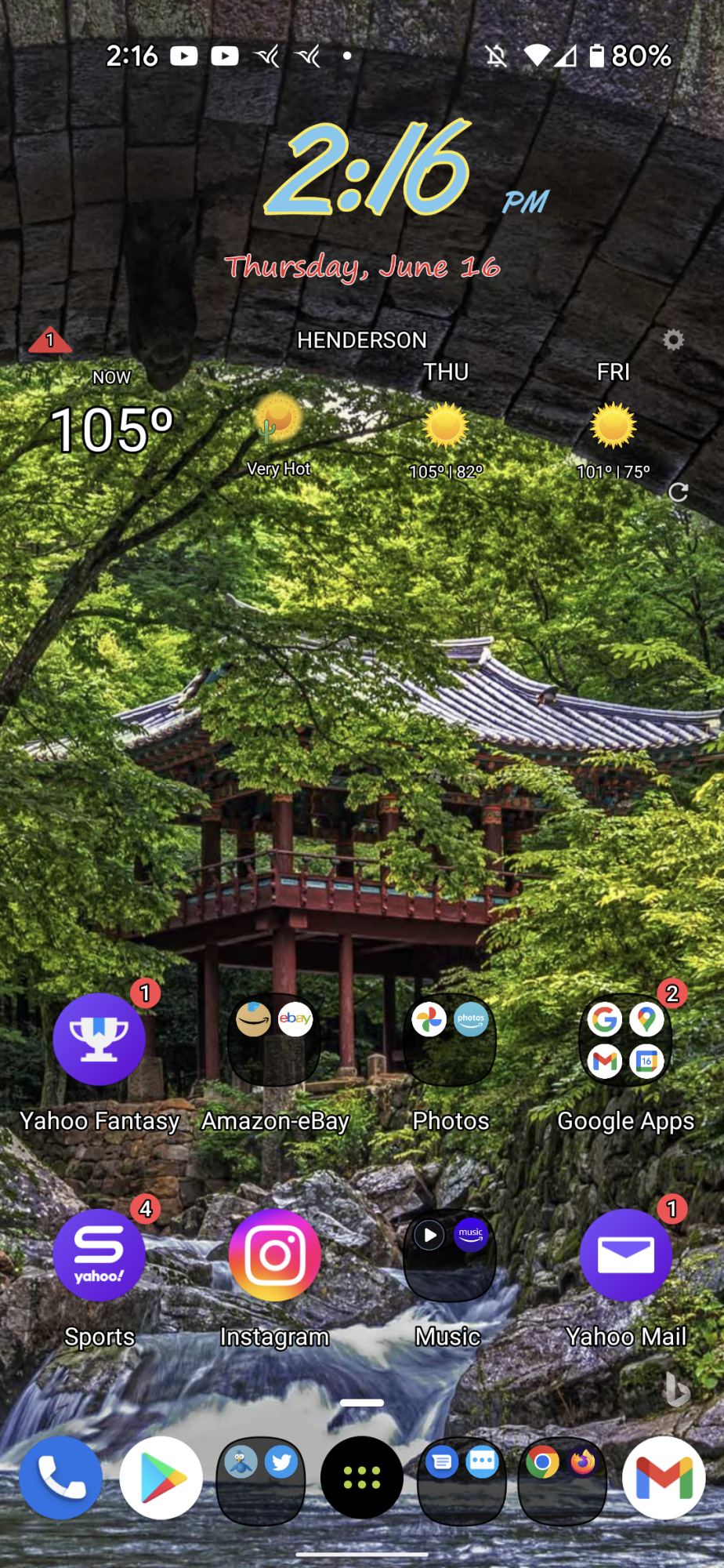Open the Amazon-eBay folder
This screenshot has height=1568, width=724.
[x=274, y=1040]
